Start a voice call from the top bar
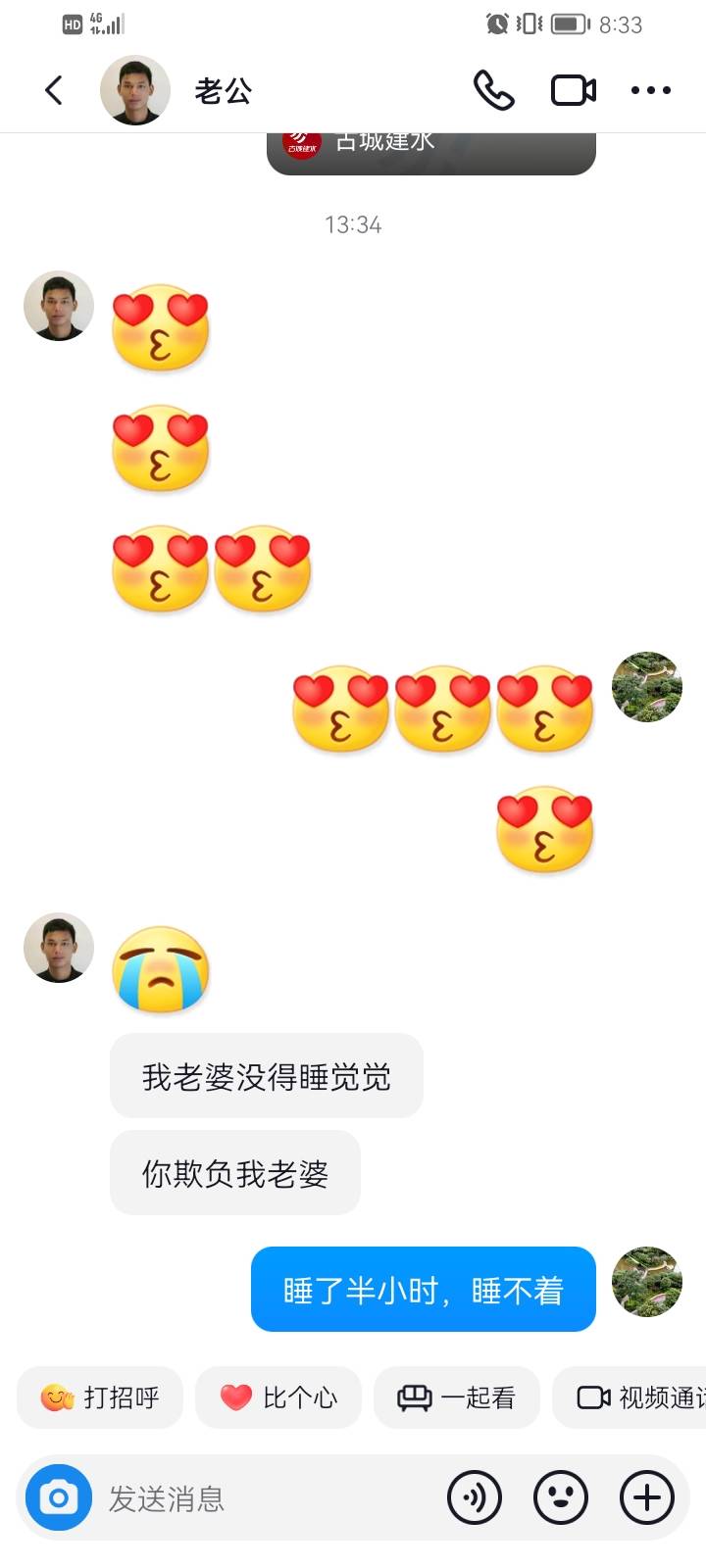The height and width of the screenshot is (1568, 706). [x=494, y=89]
